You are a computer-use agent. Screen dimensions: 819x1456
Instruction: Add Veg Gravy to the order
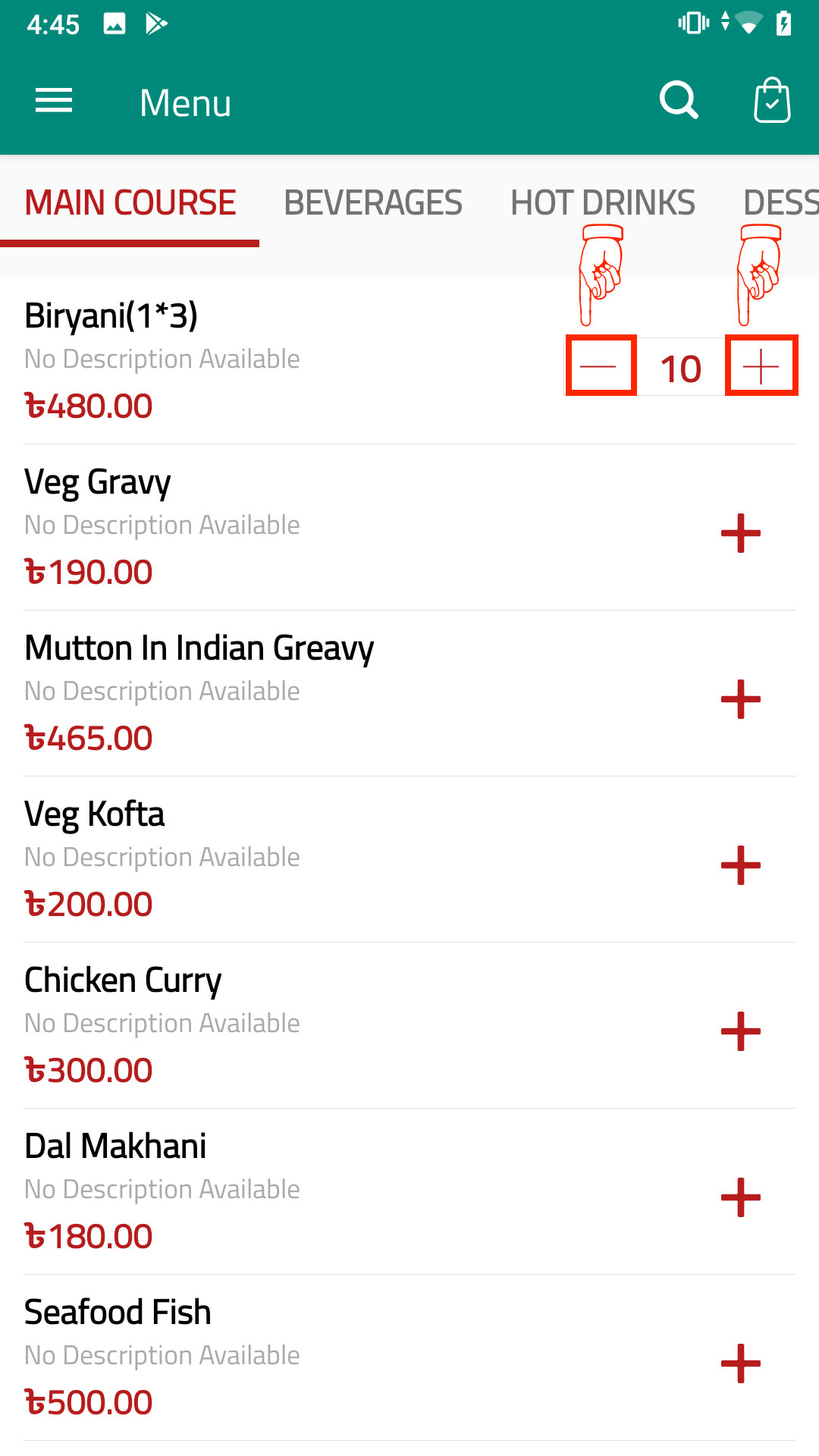741,534
